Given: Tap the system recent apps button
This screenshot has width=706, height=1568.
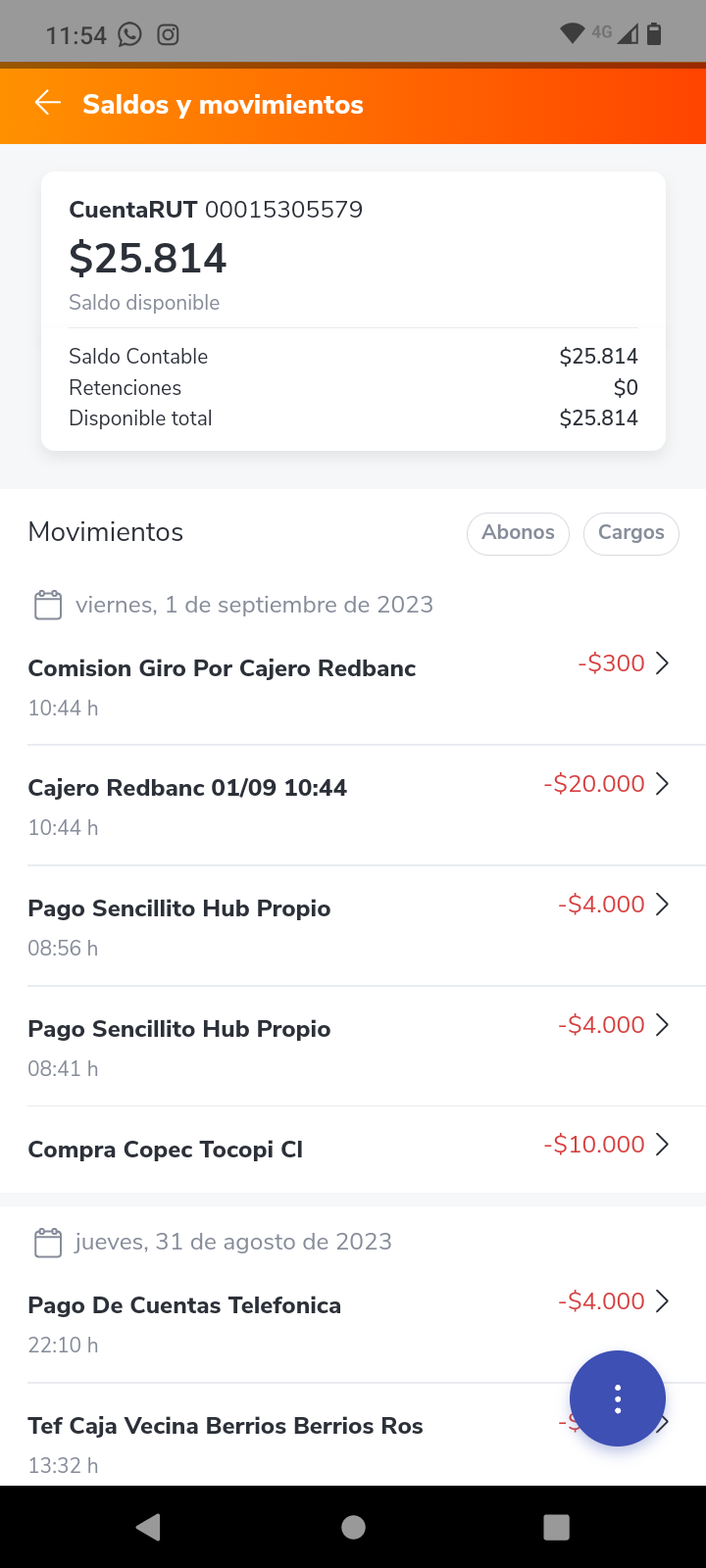Looking at the screenshot, I should pos(556,1527).
